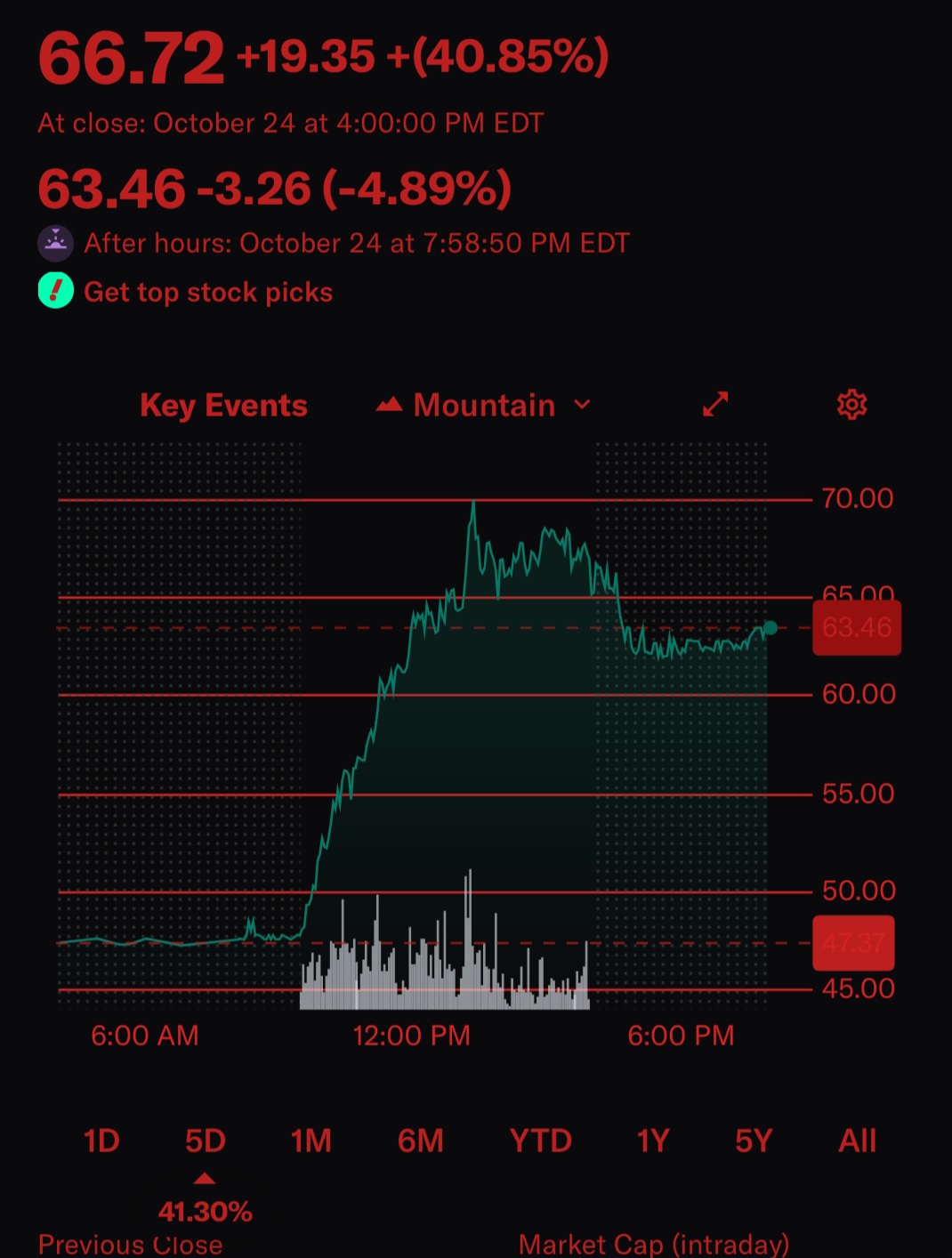Switch to the 1D range

(101, 1141)
